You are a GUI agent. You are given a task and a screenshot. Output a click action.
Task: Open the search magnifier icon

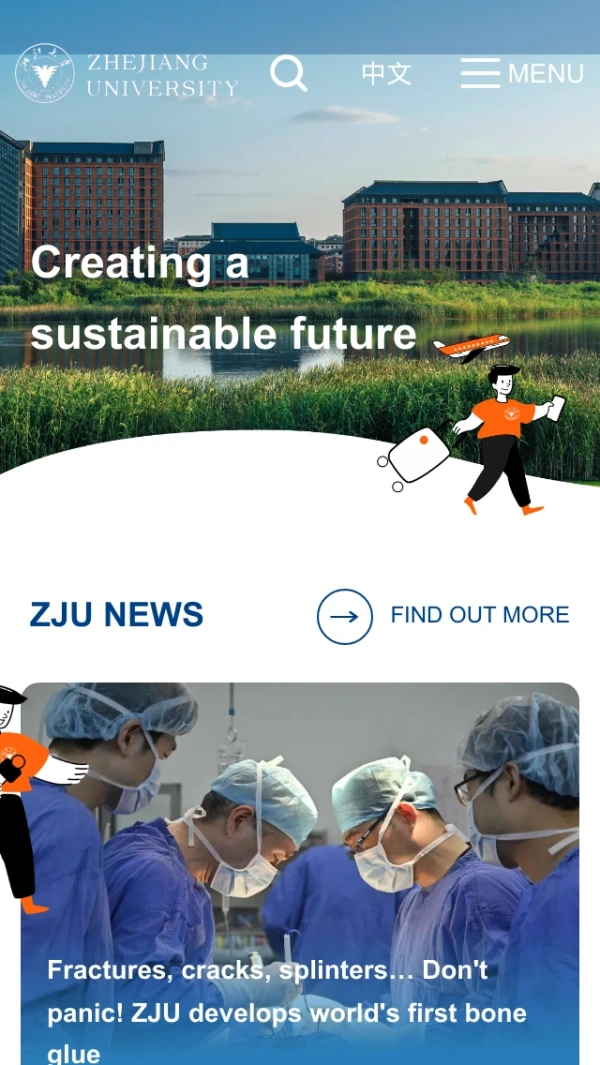289,74
